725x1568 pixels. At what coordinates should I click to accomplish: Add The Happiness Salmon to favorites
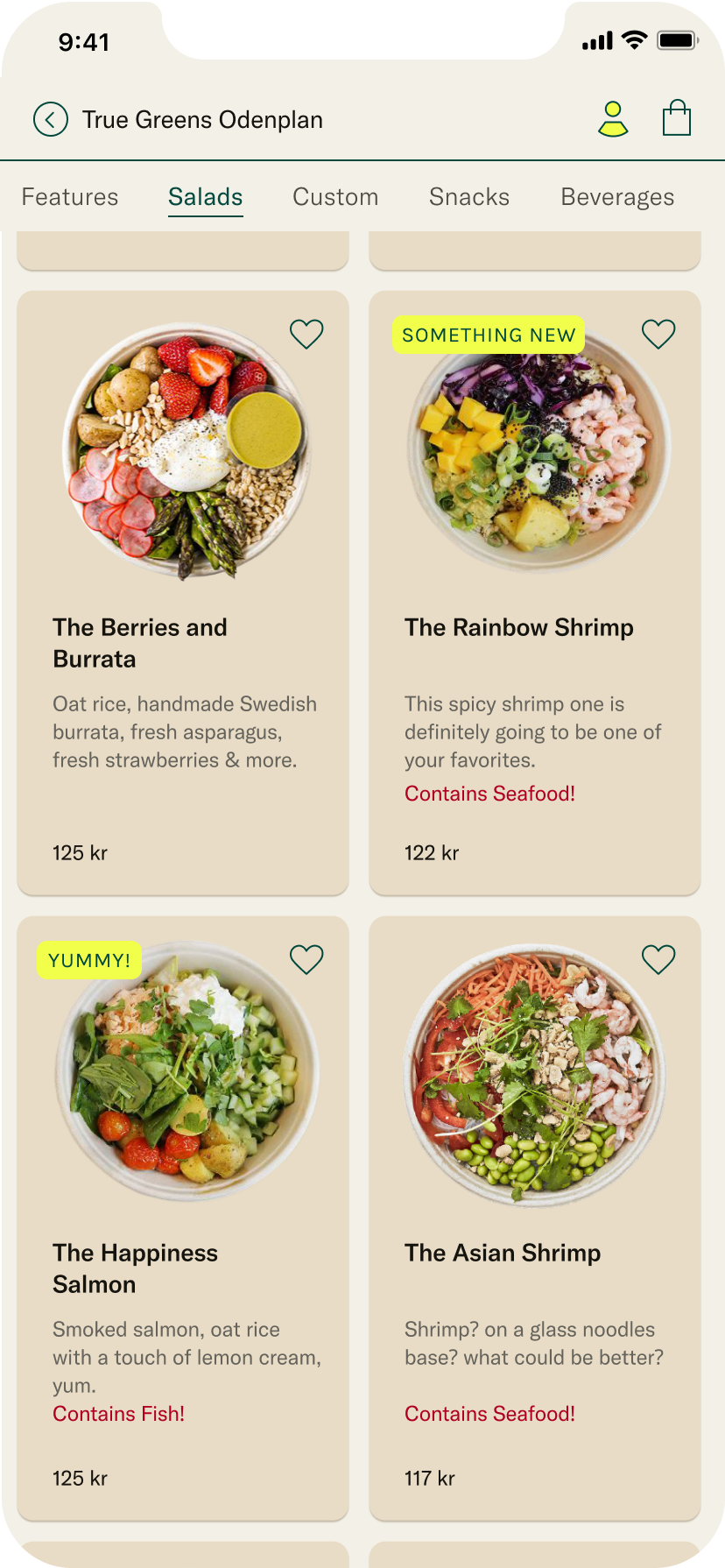306,959
